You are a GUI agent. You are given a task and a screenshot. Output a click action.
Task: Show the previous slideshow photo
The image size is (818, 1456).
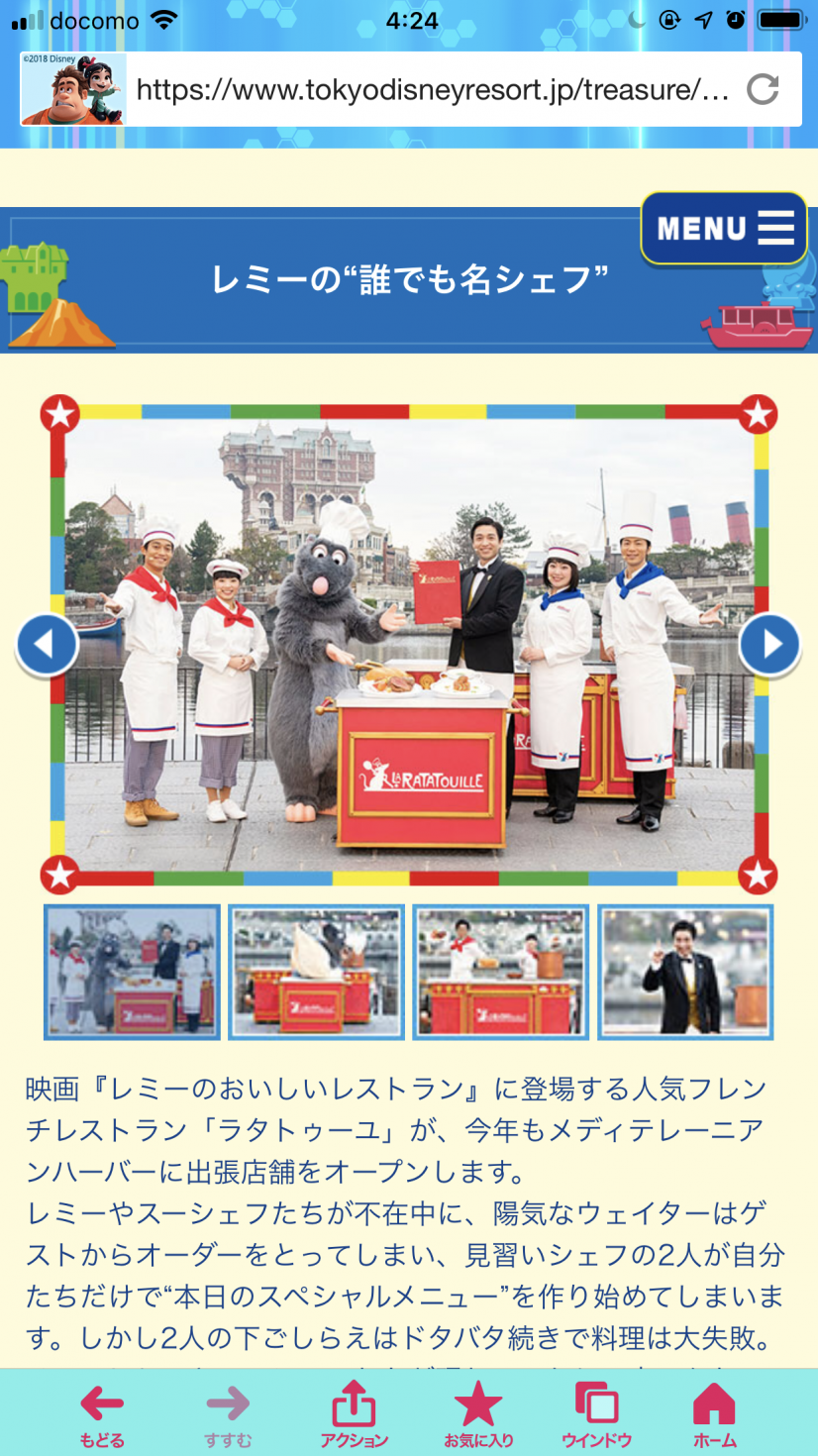tap(47, 645)
